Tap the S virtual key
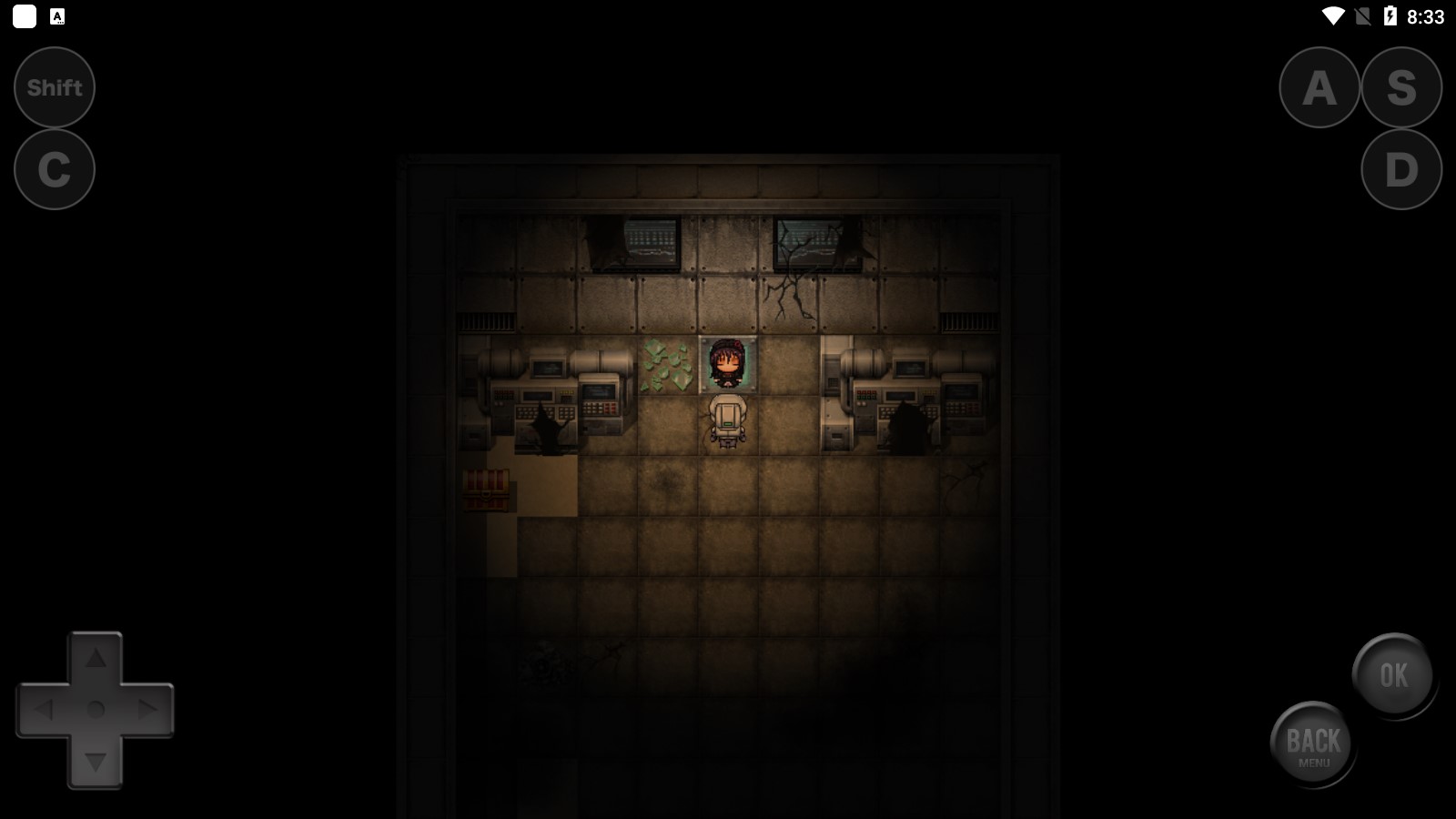The height and width of the screenshot is (819, 1456). coord(1401,87)
